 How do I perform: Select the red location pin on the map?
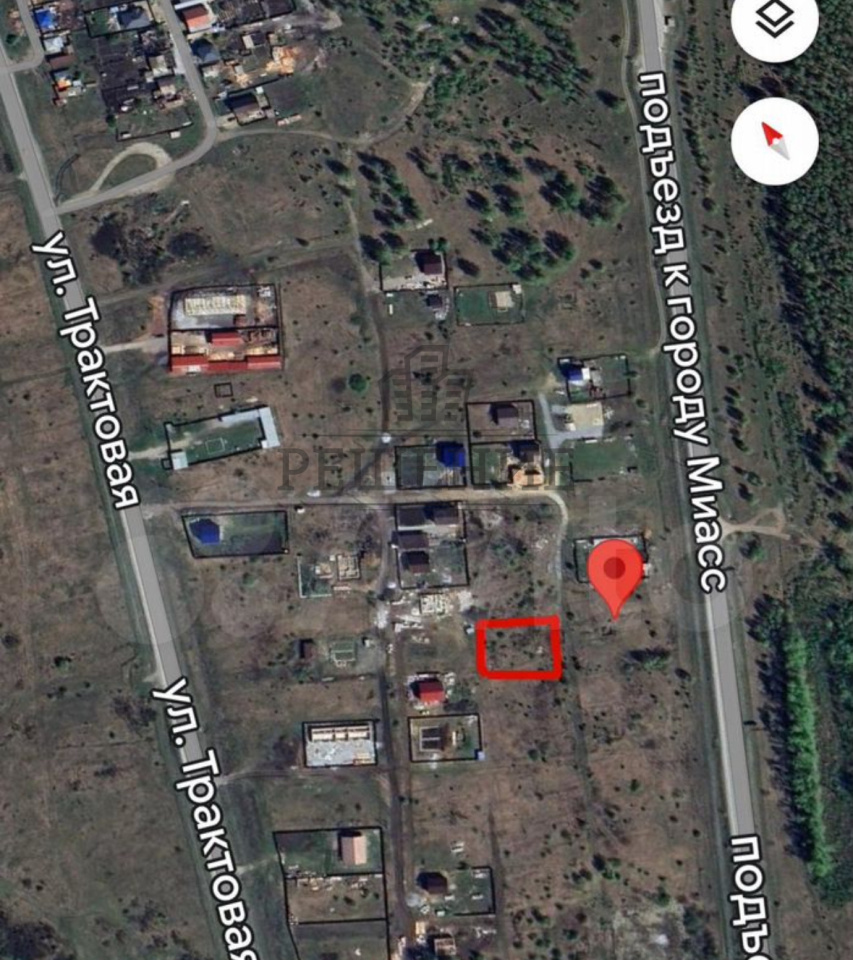(x=614, y=572)
